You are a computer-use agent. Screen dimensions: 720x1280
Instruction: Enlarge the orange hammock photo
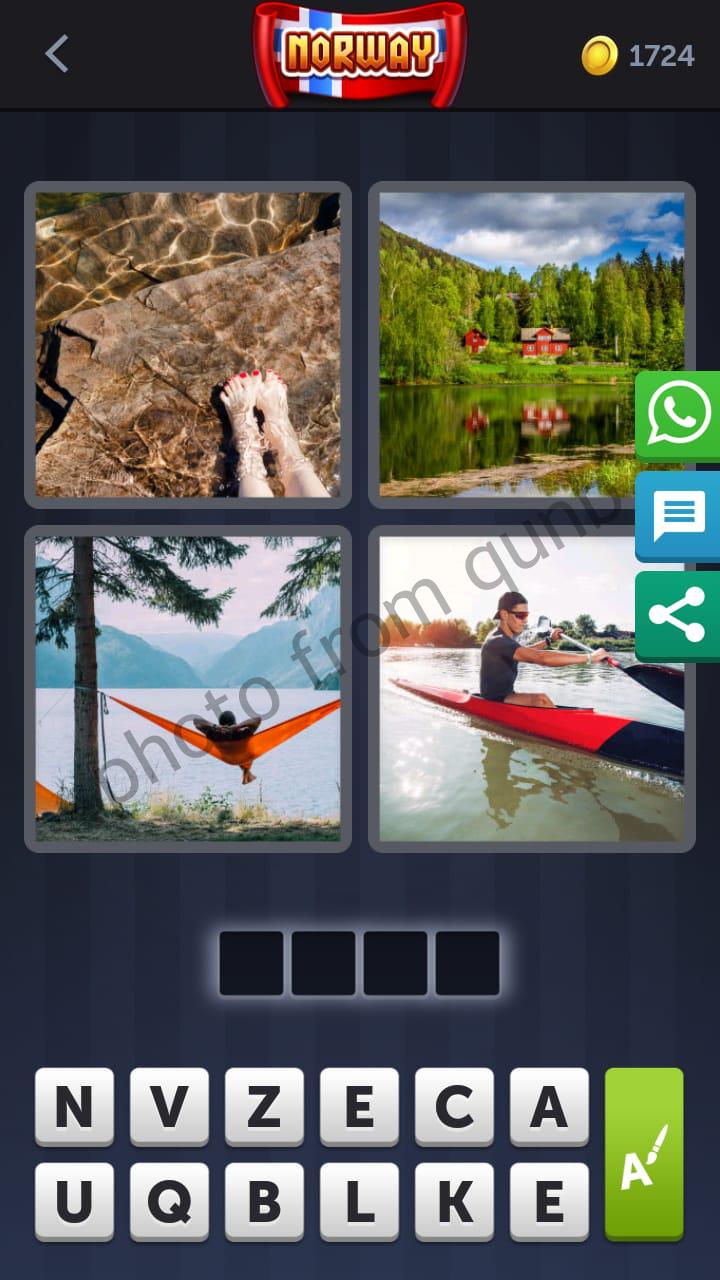tap(188, 689)
